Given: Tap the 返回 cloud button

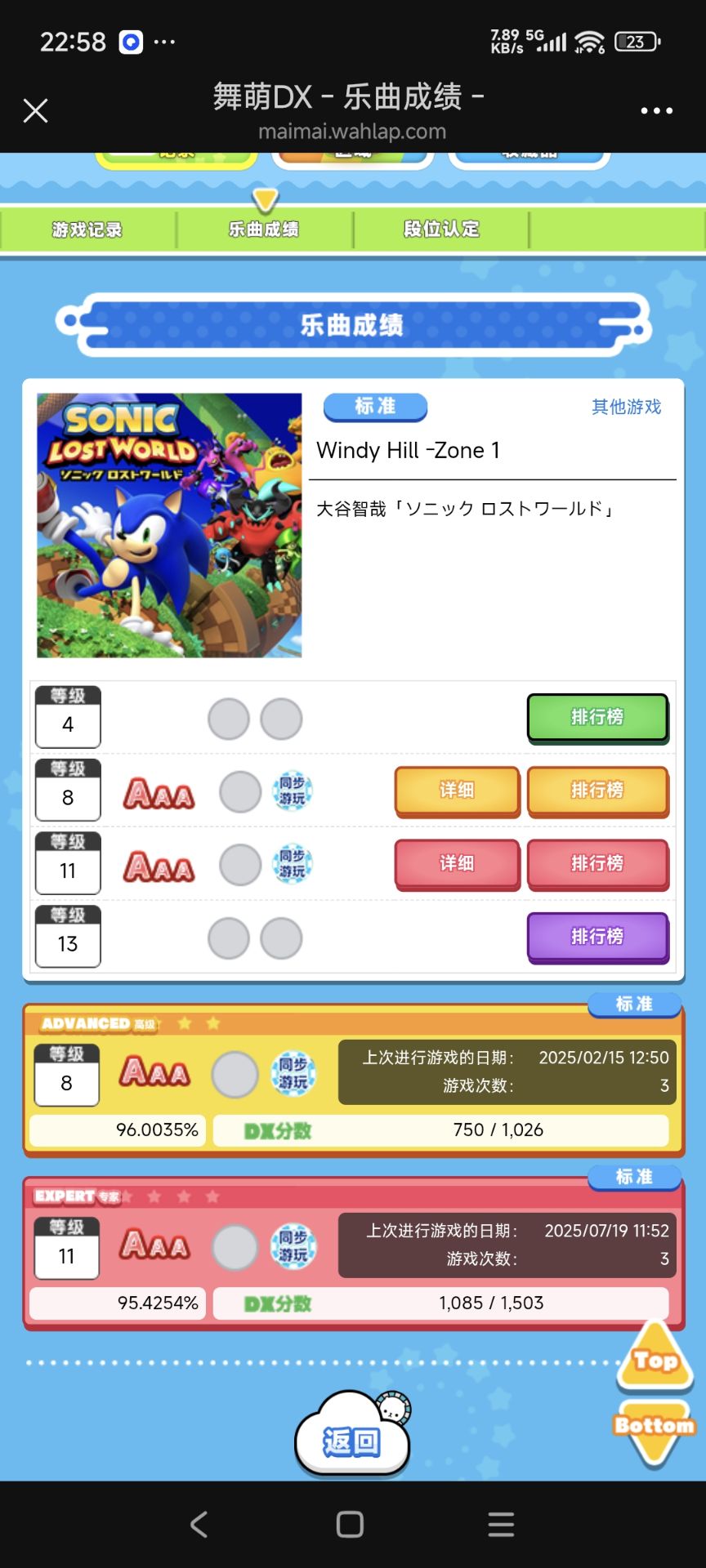Looking at the screenshot, I should tap(351, 1441).
